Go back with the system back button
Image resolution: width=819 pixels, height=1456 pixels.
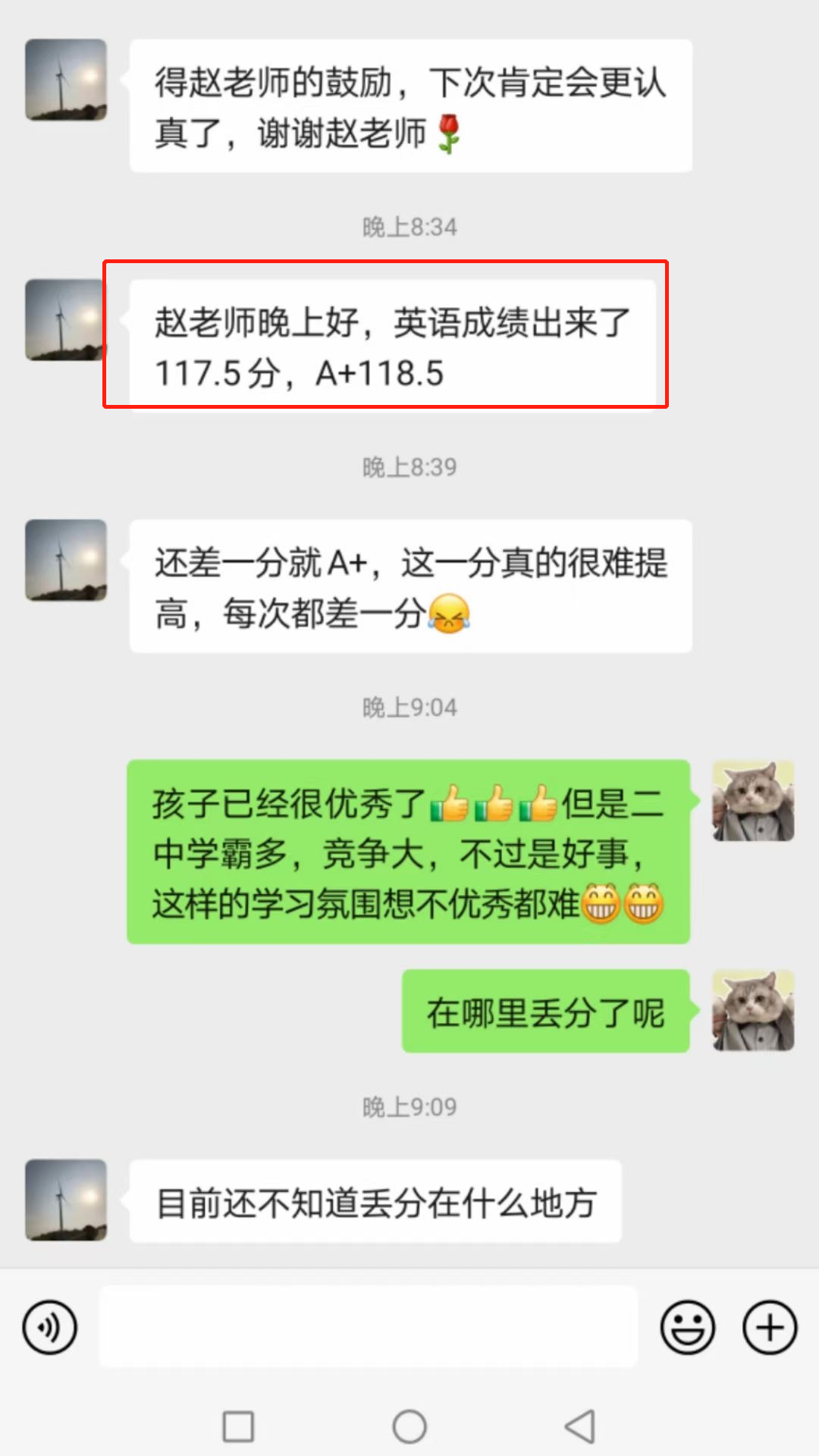(580, 1426)
